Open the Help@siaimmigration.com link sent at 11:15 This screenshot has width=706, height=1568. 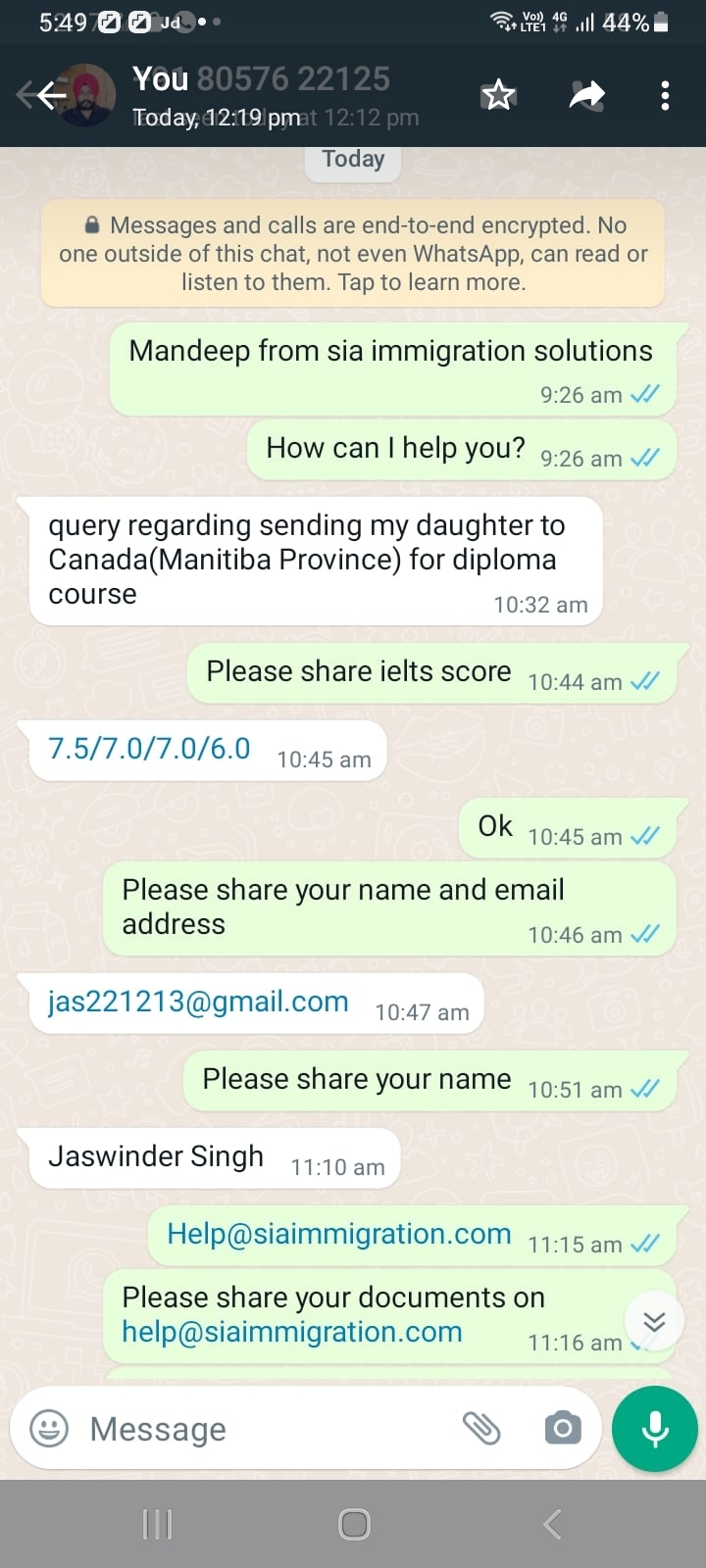point(339,1234)
